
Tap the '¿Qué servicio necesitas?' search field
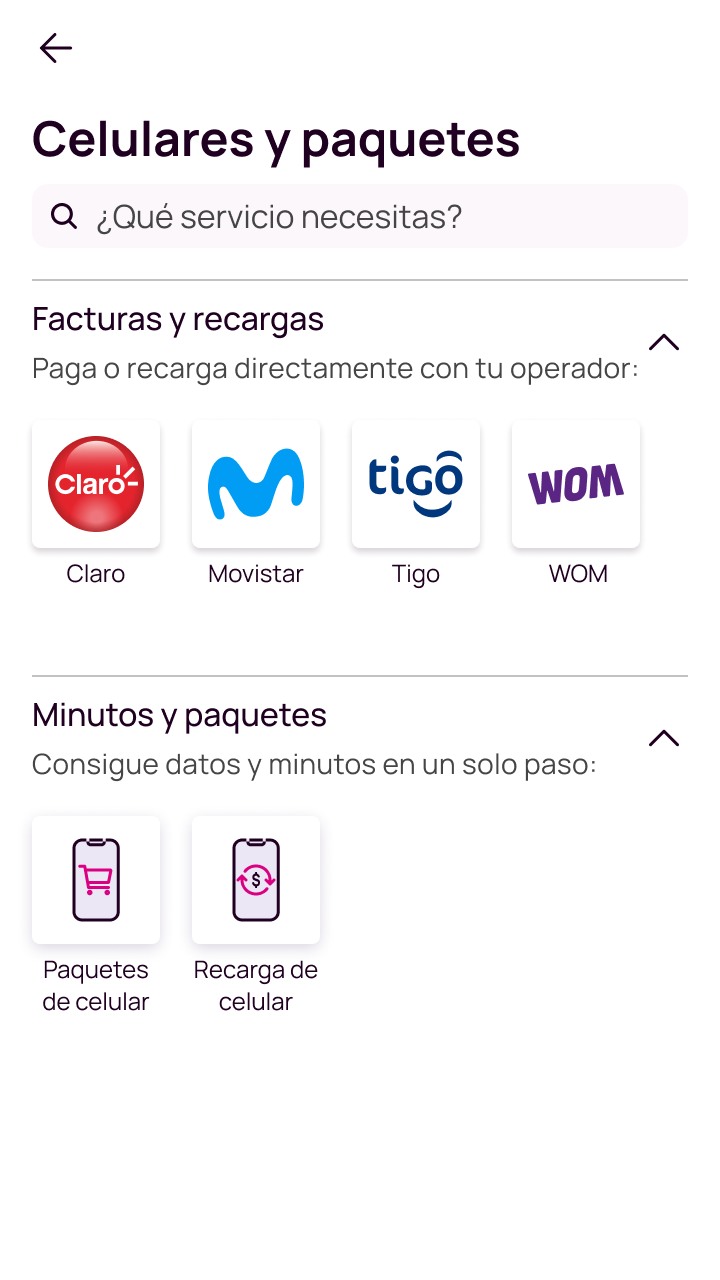point(360,216)
